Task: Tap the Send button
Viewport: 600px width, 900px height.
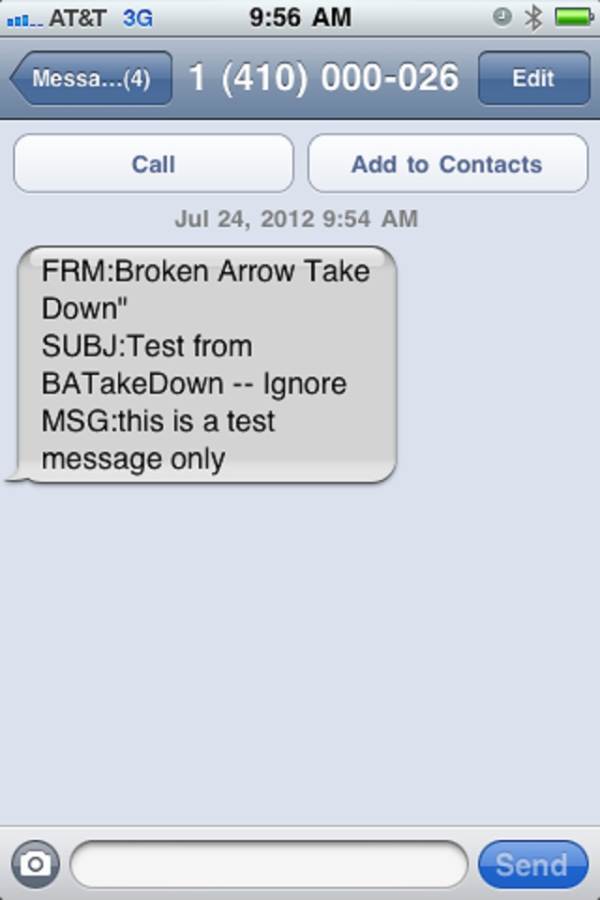Action: click(532, 864)
